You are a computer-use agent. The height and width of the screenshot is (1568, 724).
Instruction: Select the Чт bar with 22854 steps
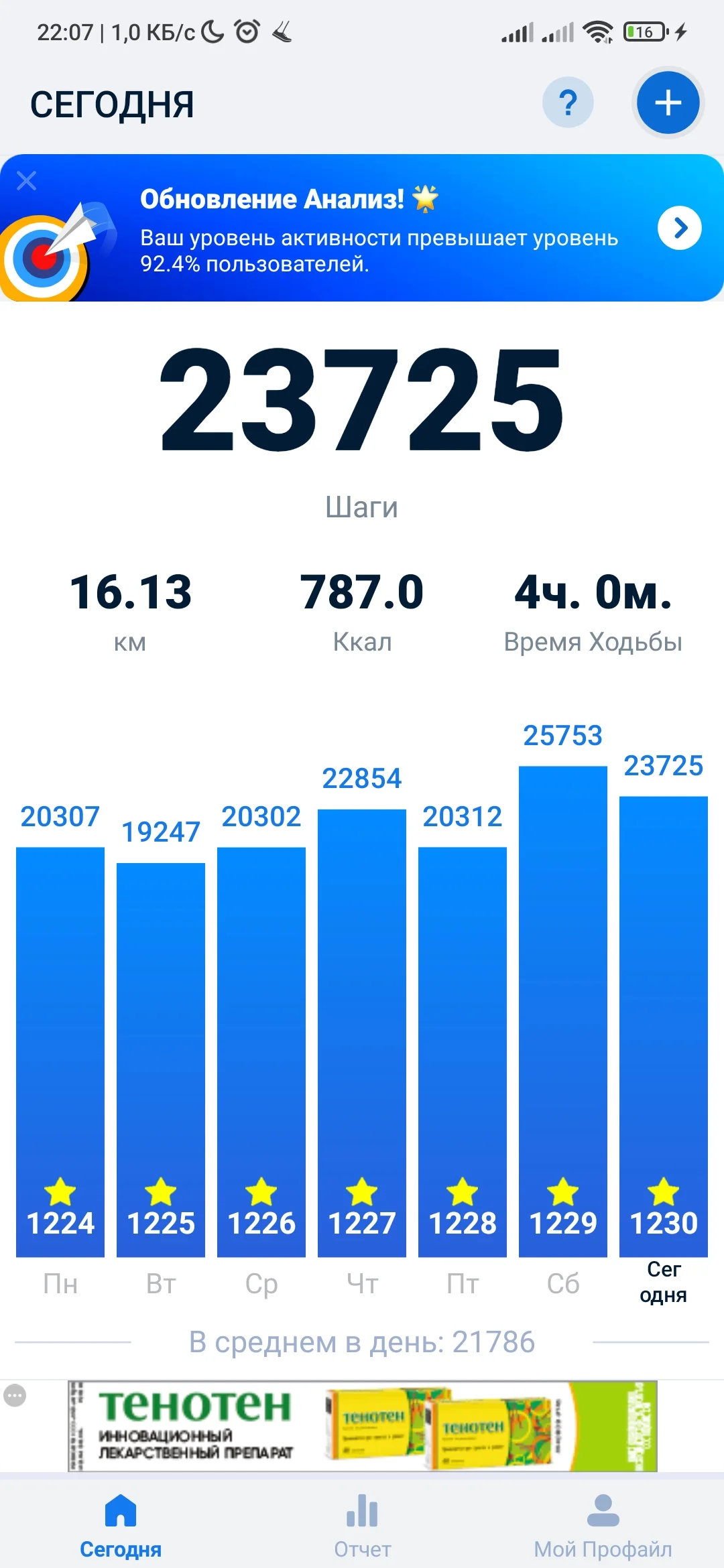[362, 1032]
